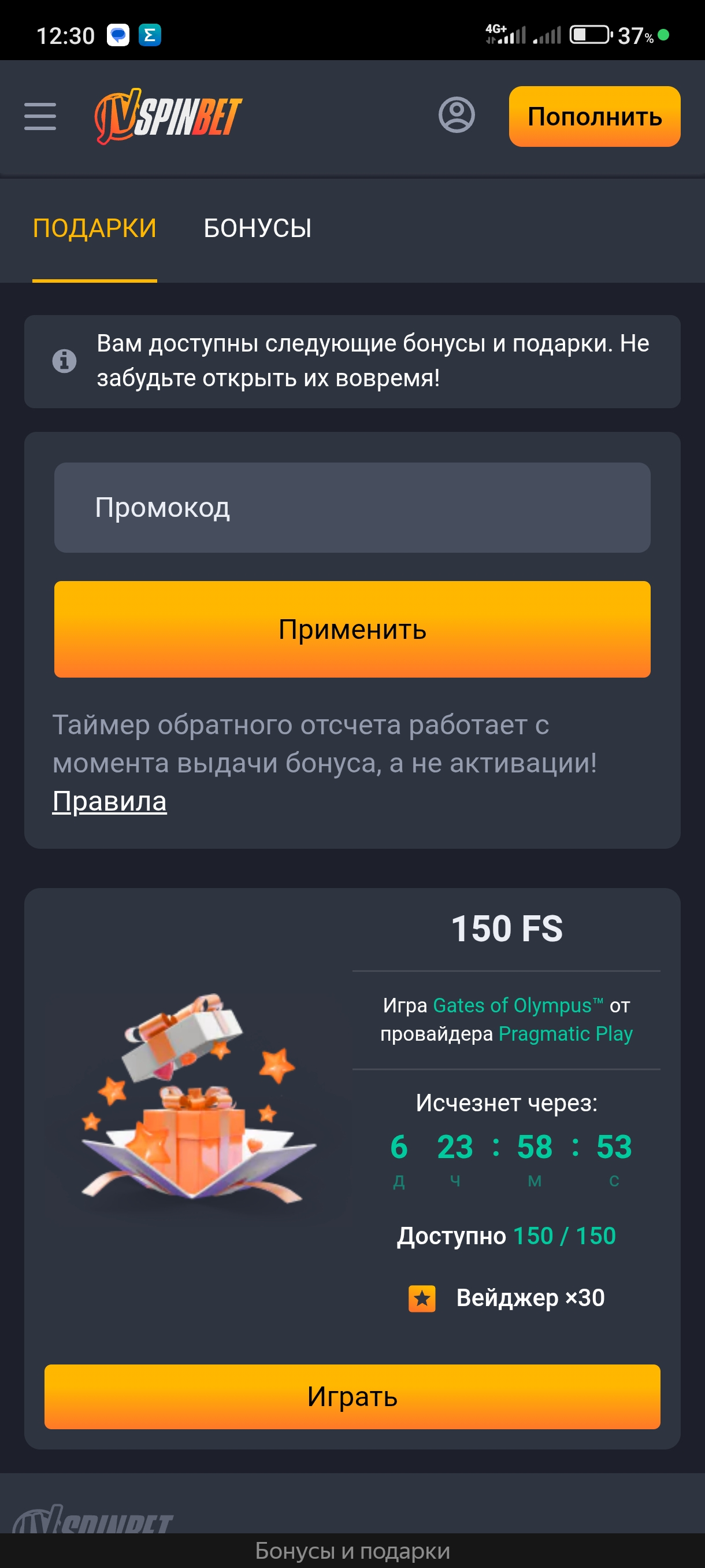705x1568 pixels.
Task: Open the Pragmatic Play provider link
Action: click(565, 1034)
